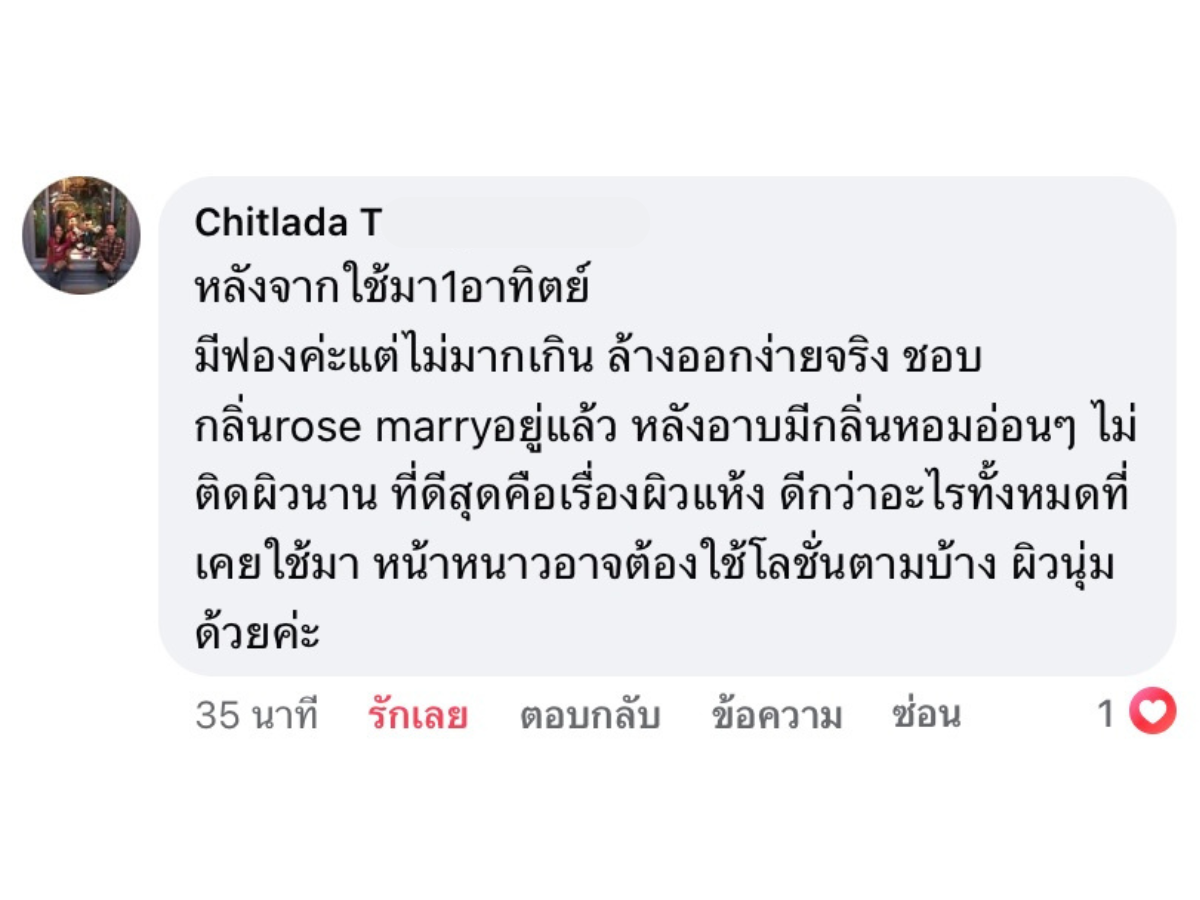Tap รักเลย to toggle the love reaction
The width and height of the screenshot is (1200, 900).
417,715
